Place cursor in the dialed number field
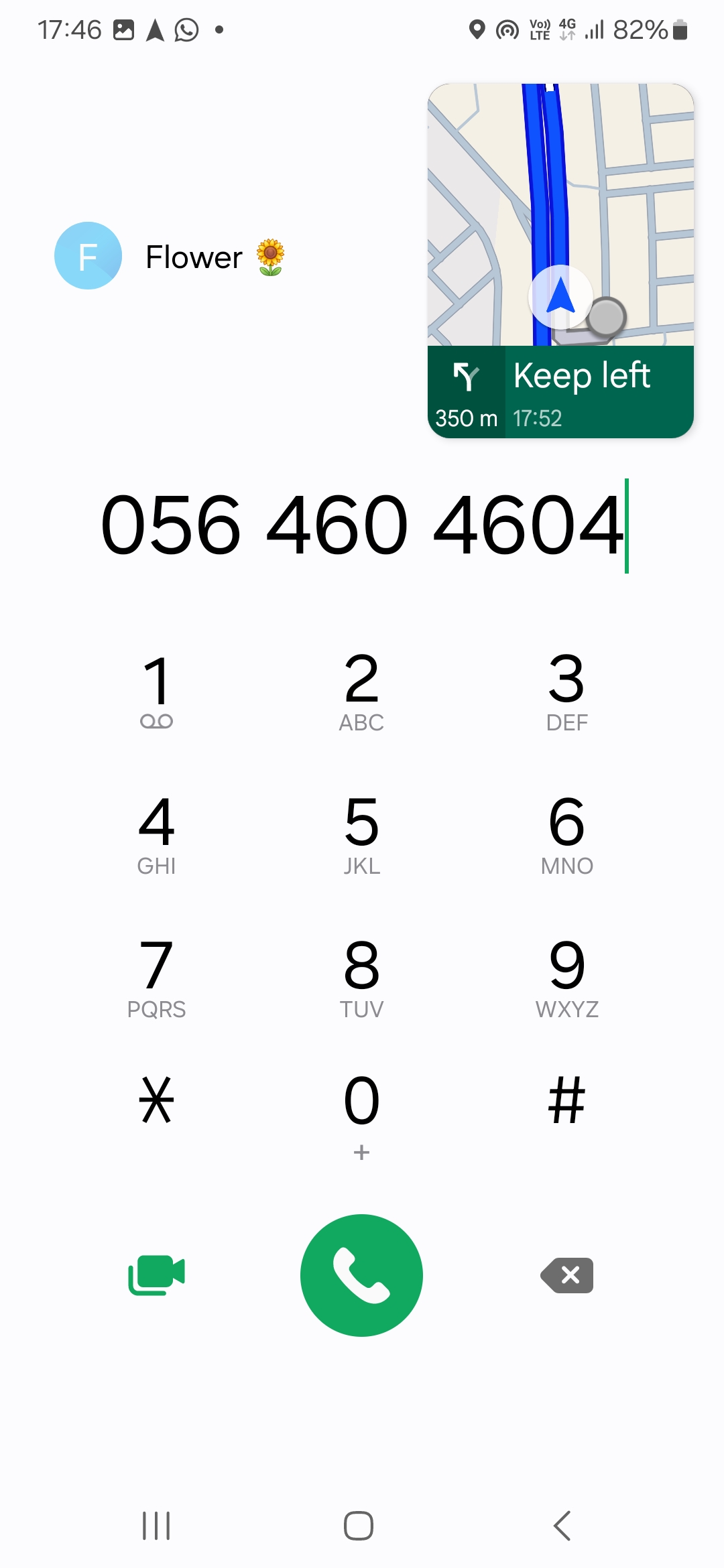This screenshot has height=1568, width=724. [x=362, y=525]
